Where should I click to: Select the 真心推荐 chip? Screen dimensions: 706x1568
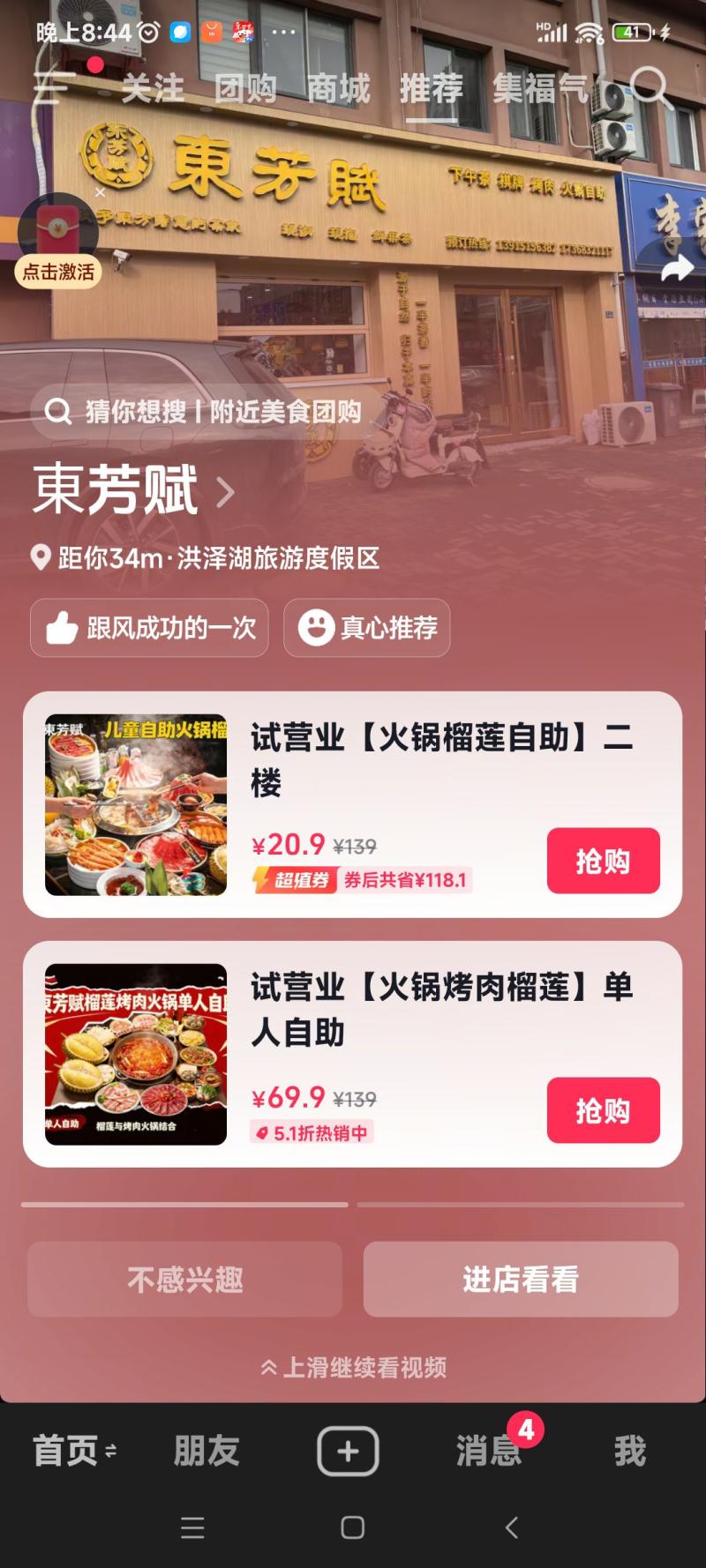point(366,628)
